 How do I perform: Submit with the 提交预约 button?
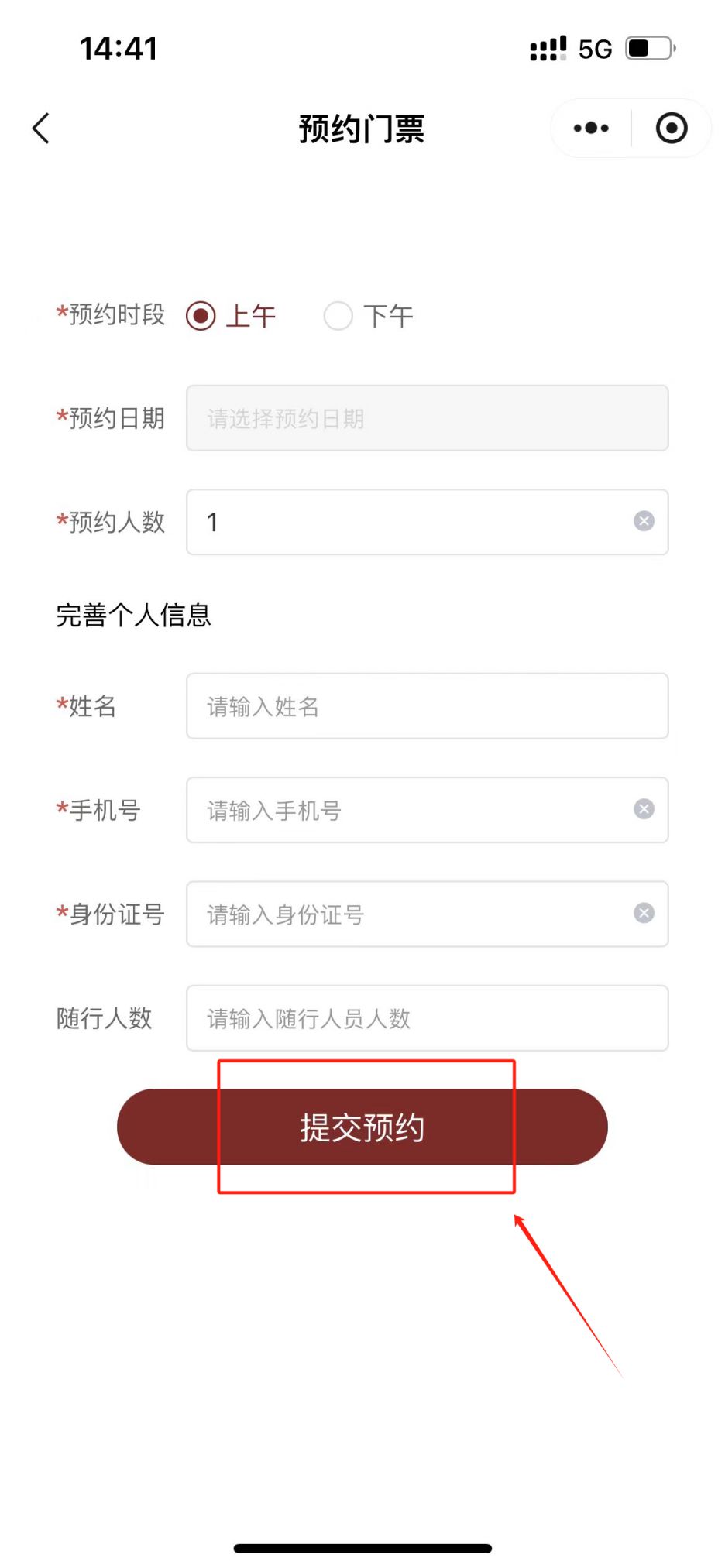click(x=362, y=1127)
